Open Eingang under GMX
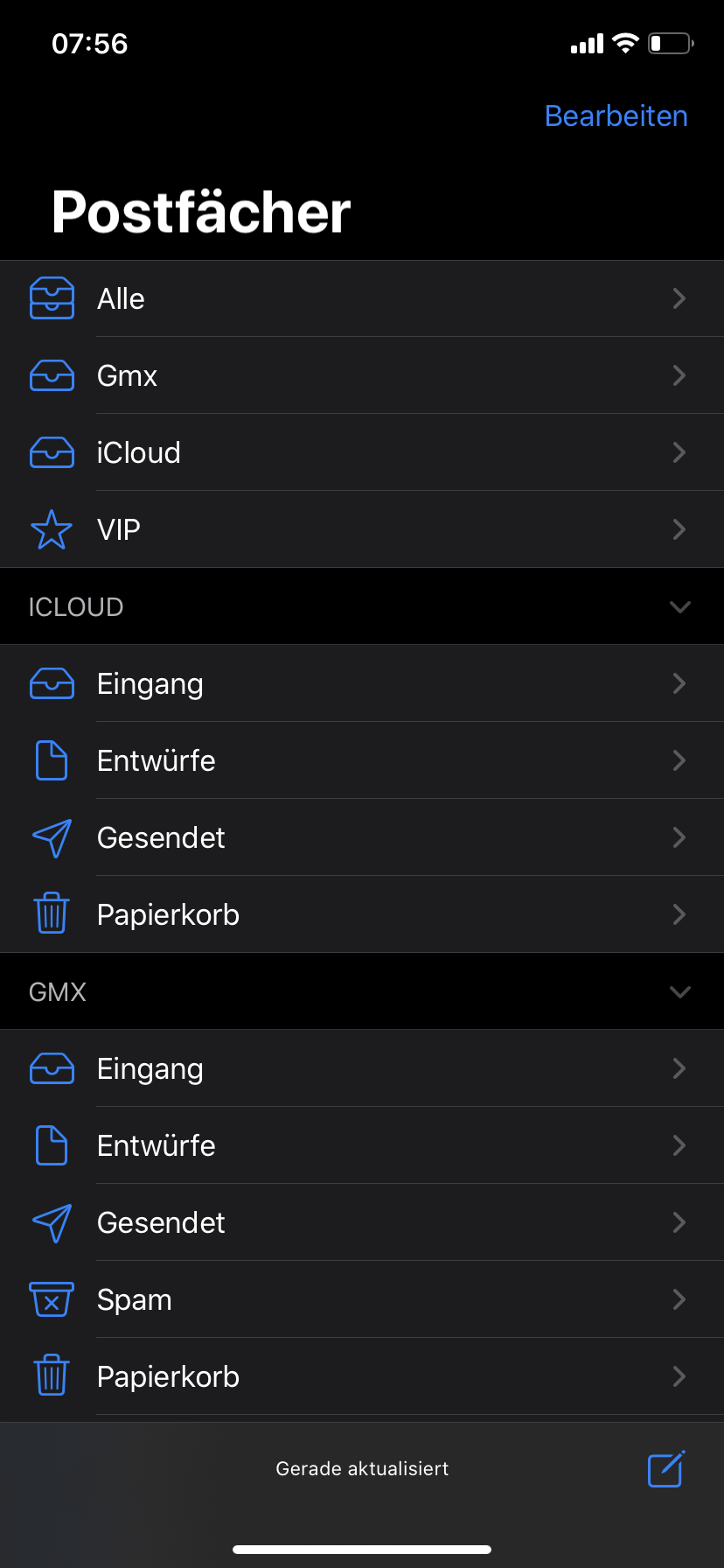 pyautogui.click(x=362, y=1068)
